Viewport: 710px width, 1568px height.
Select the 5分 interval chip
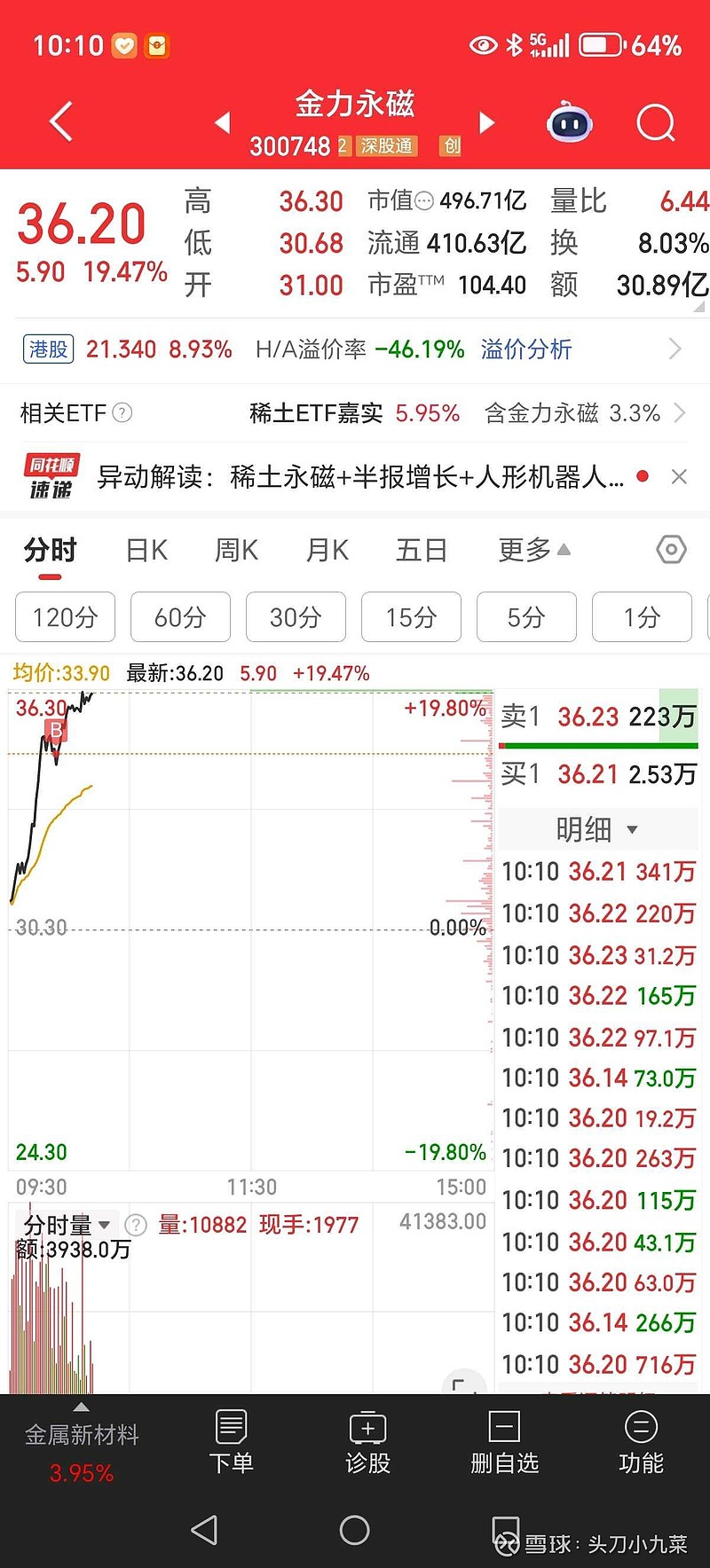(x=526, y=617)
